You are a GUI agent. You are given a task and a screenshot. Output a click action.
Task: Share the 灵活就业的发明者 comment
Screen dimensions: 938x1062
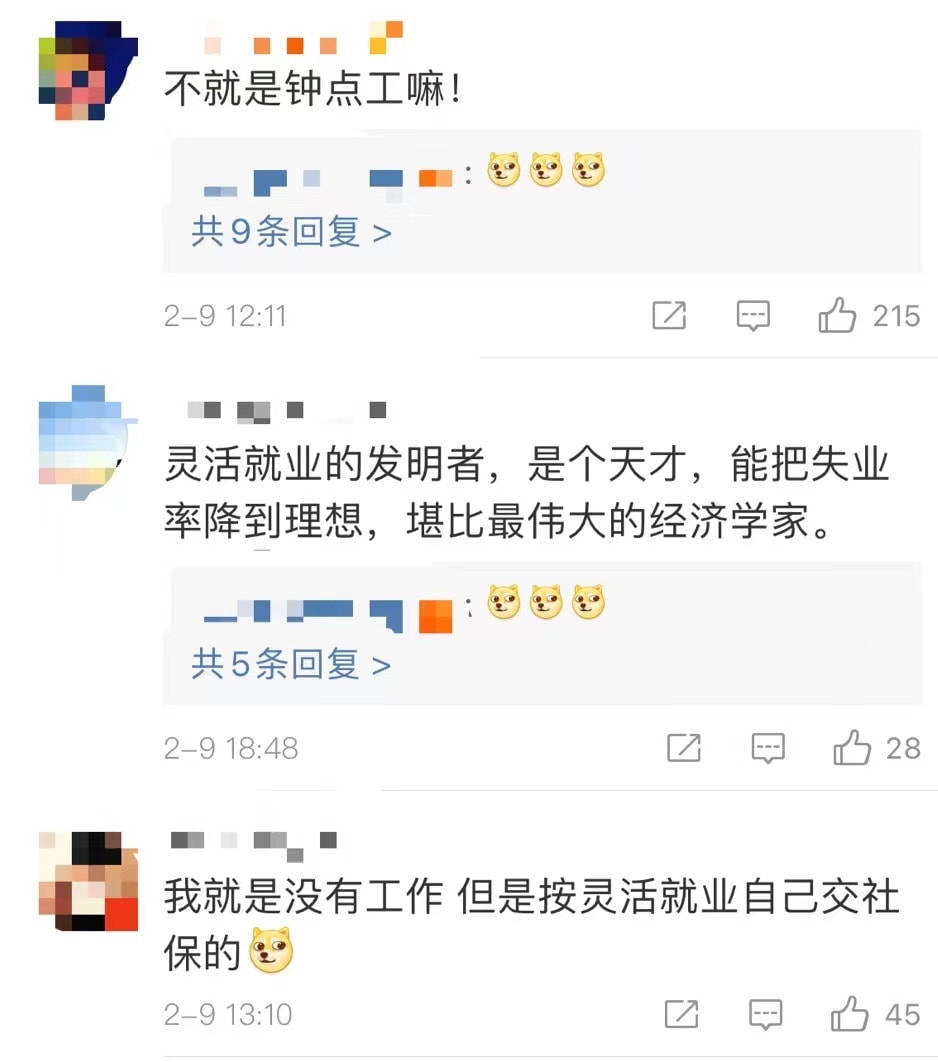click(683, 748)
